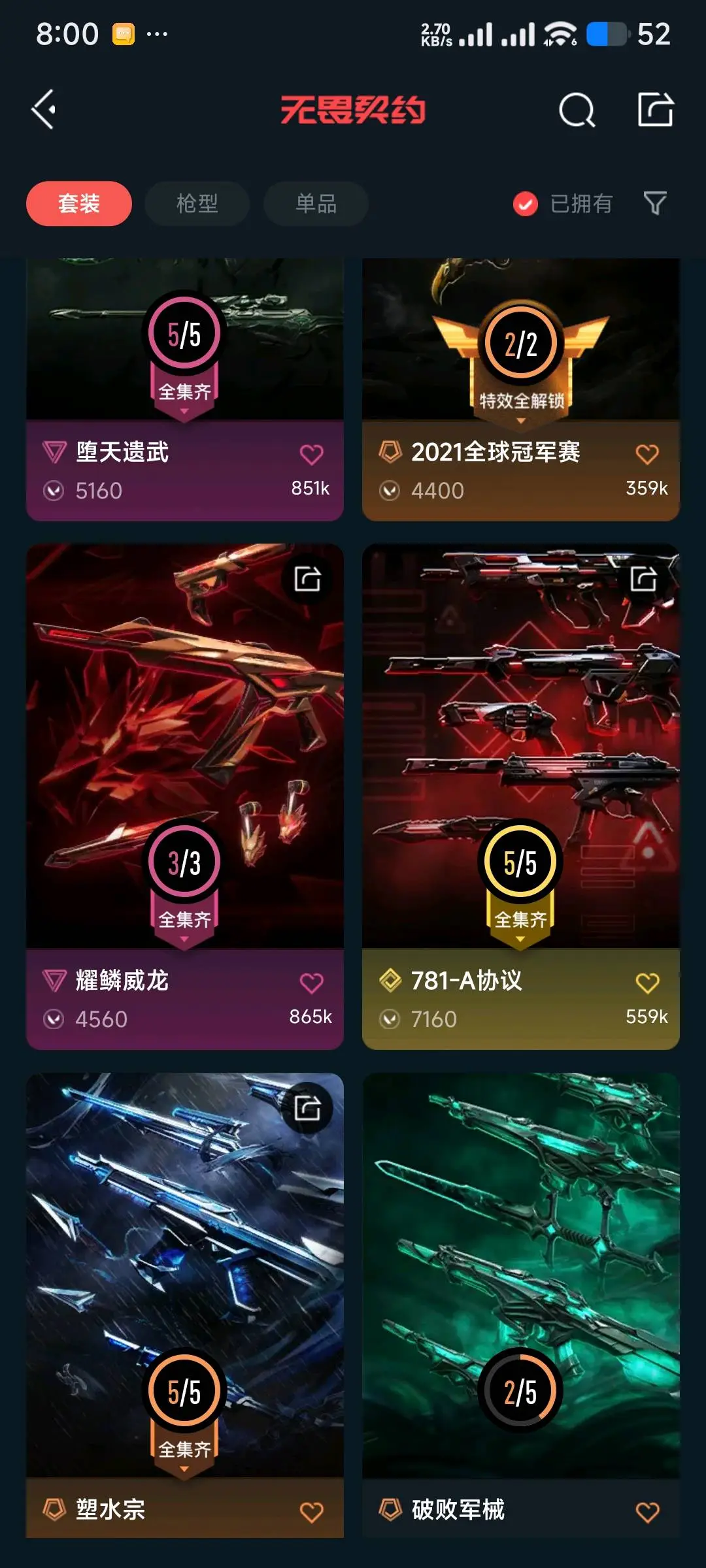Open search in the app bar
Image resolution: width=706 pixels, height=1568 pixels.
tap(577, 109)
